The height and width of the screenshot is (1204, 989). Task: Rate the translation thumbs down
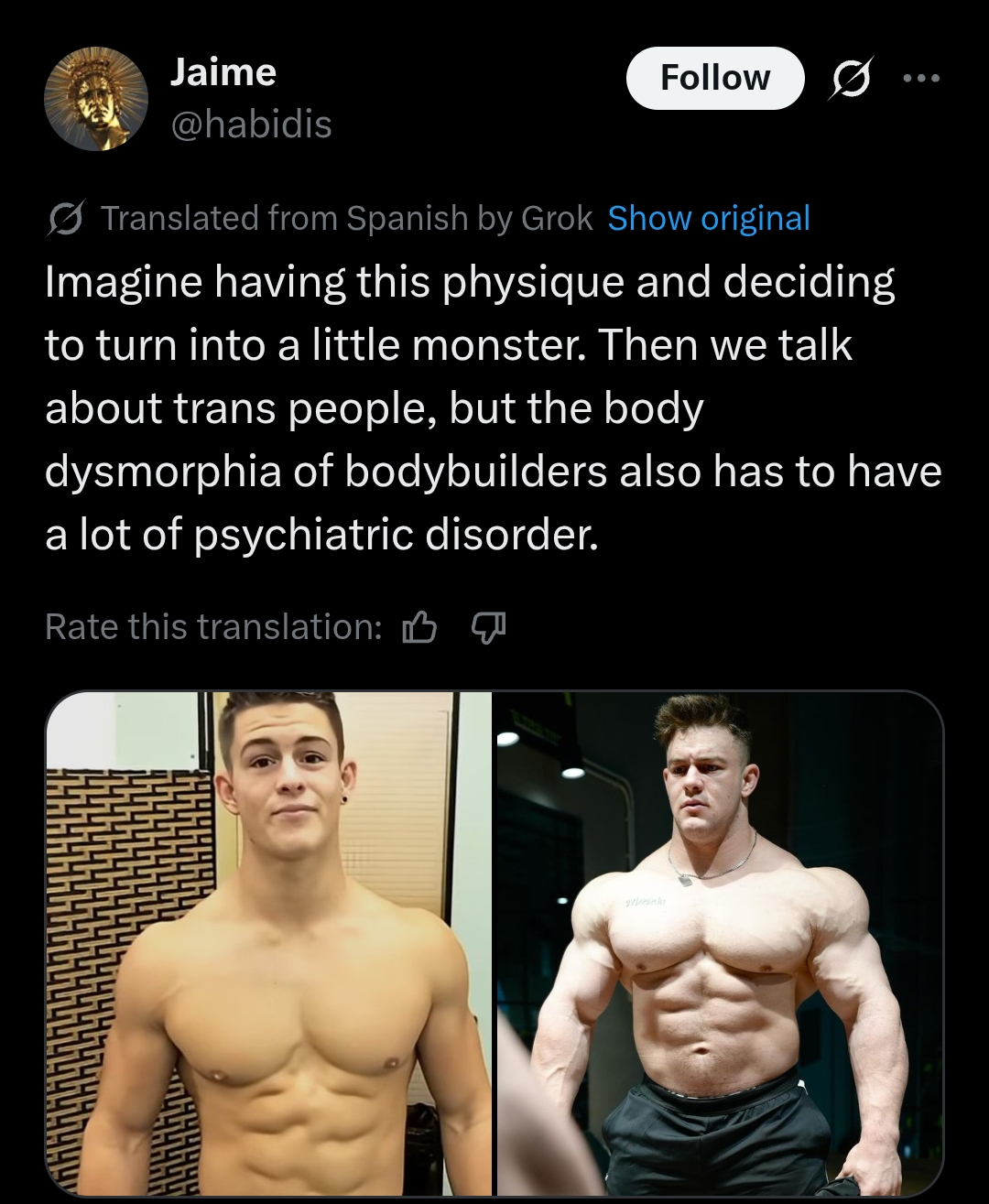point(488,627)
